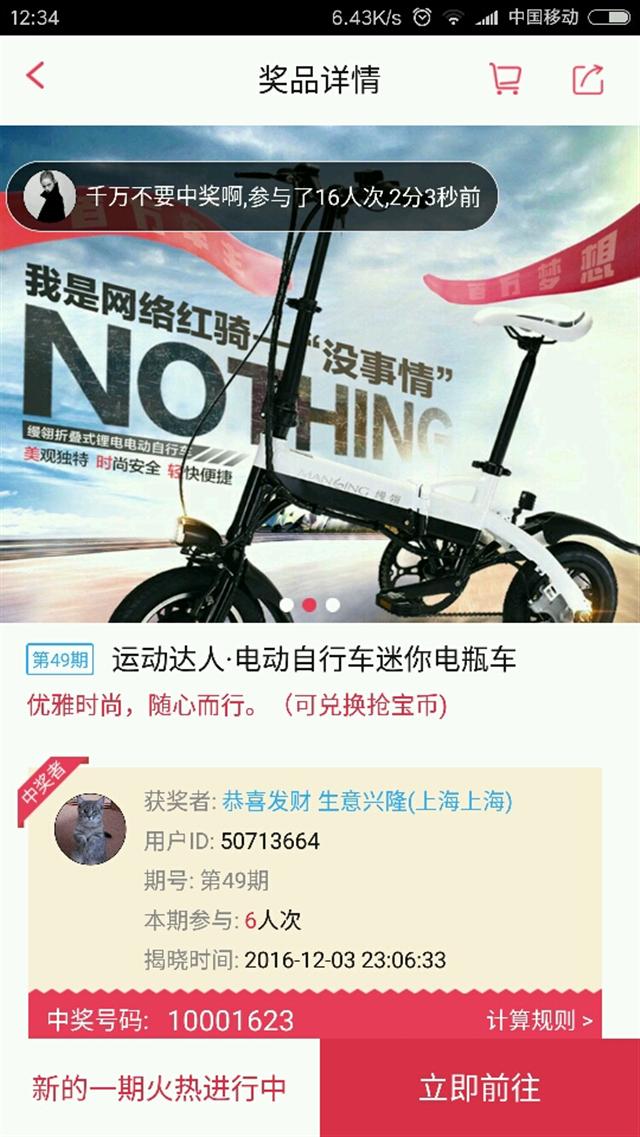The height and width of the screenshot is (1137, 640).
Task: Open winner 恭喜发财 生意兴隆's profile link
Action: (367, 801)
